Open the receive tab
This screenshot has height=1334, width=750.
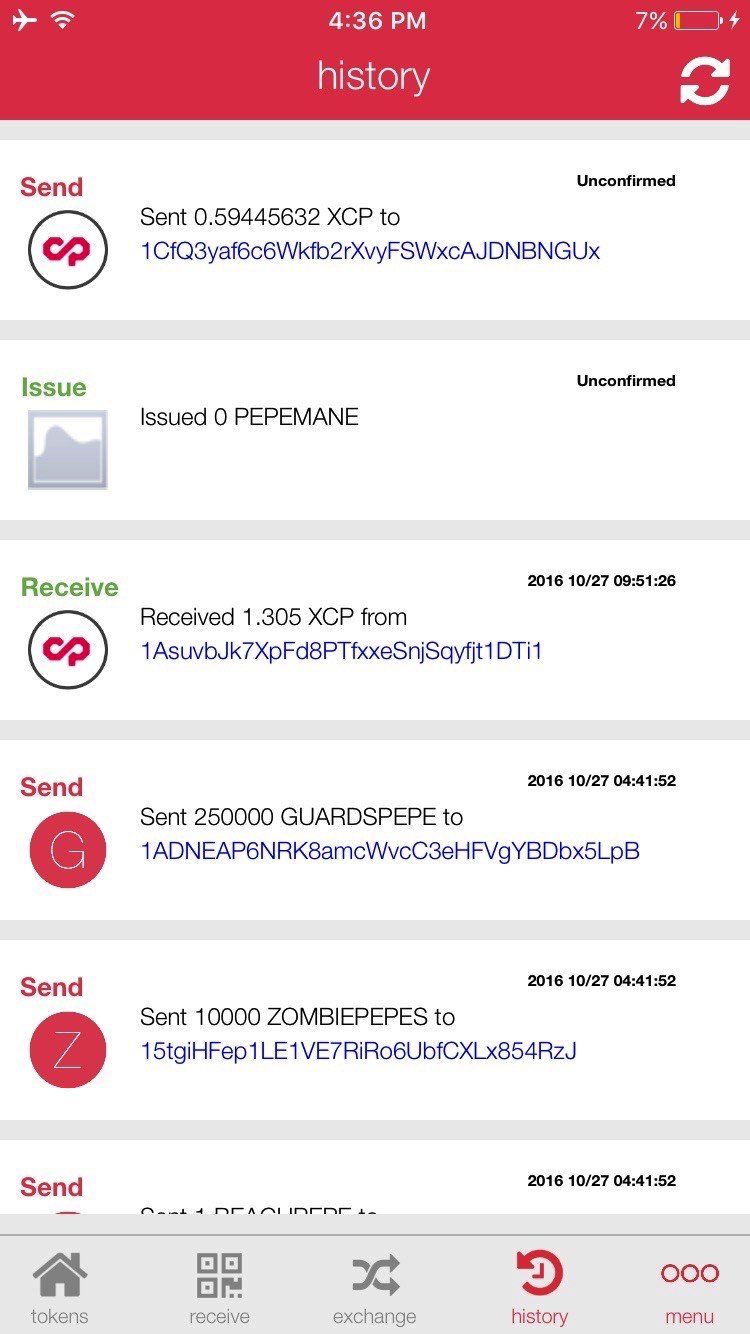219,1288
